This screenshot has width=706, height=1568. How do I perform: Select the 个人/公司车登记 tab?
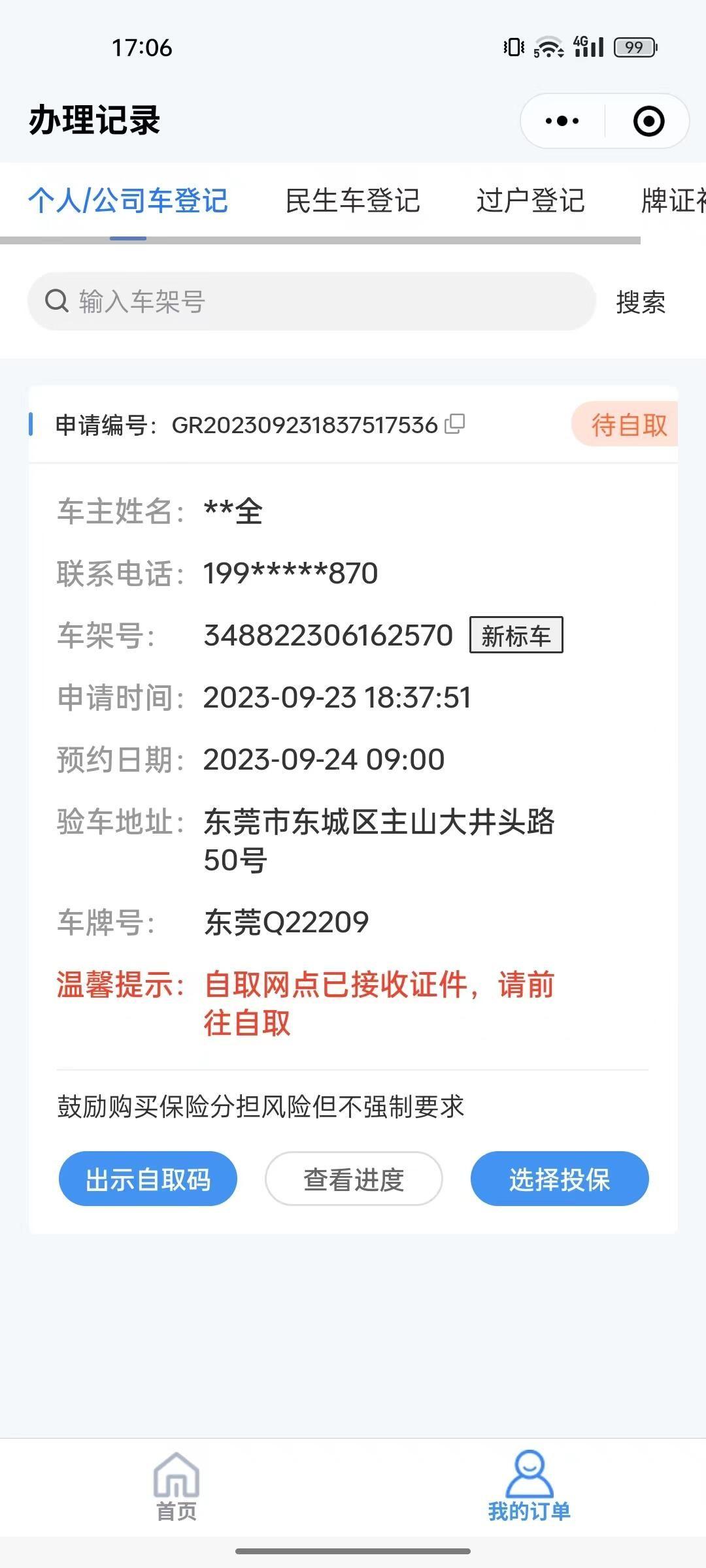[x=128, y=201]
